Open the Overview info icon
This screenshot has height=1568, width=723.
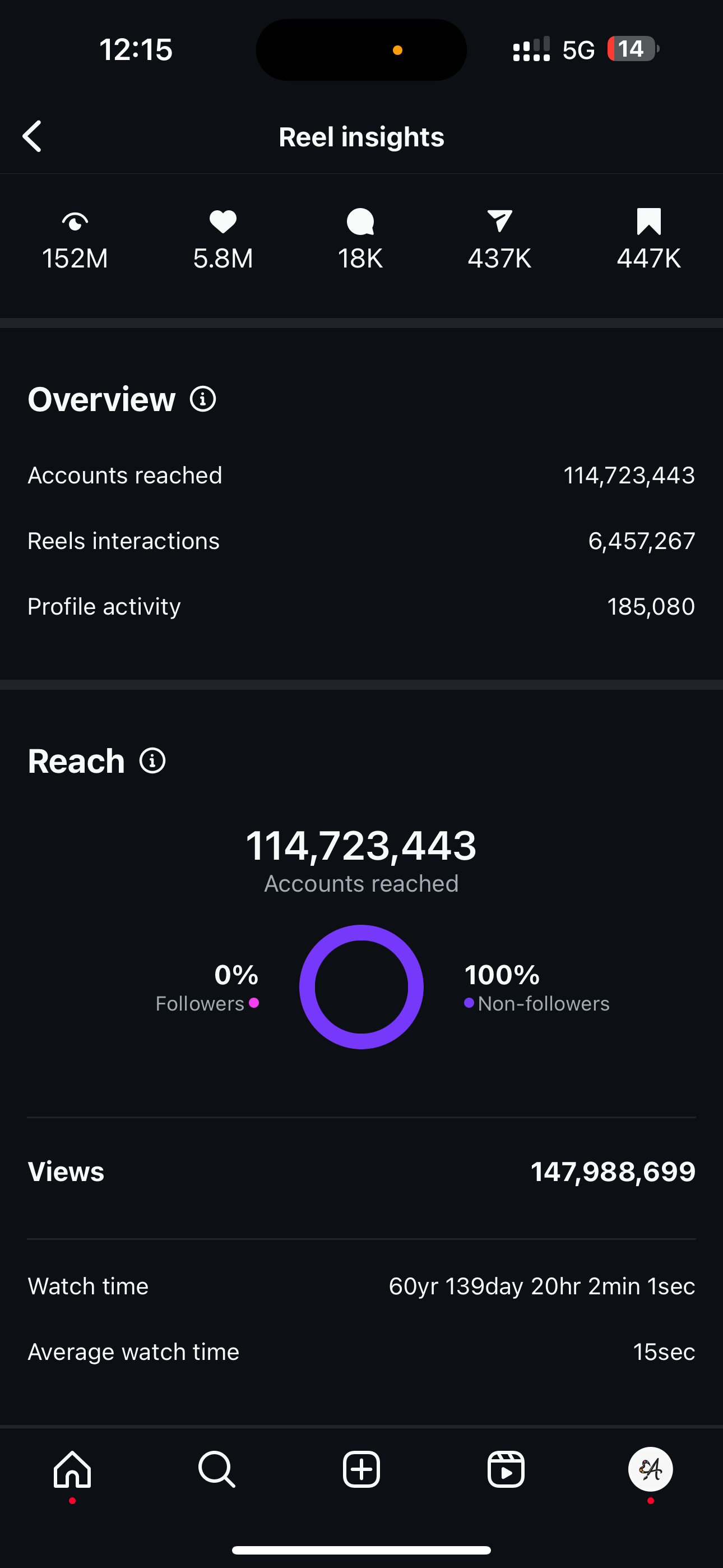tap(203, 399)
